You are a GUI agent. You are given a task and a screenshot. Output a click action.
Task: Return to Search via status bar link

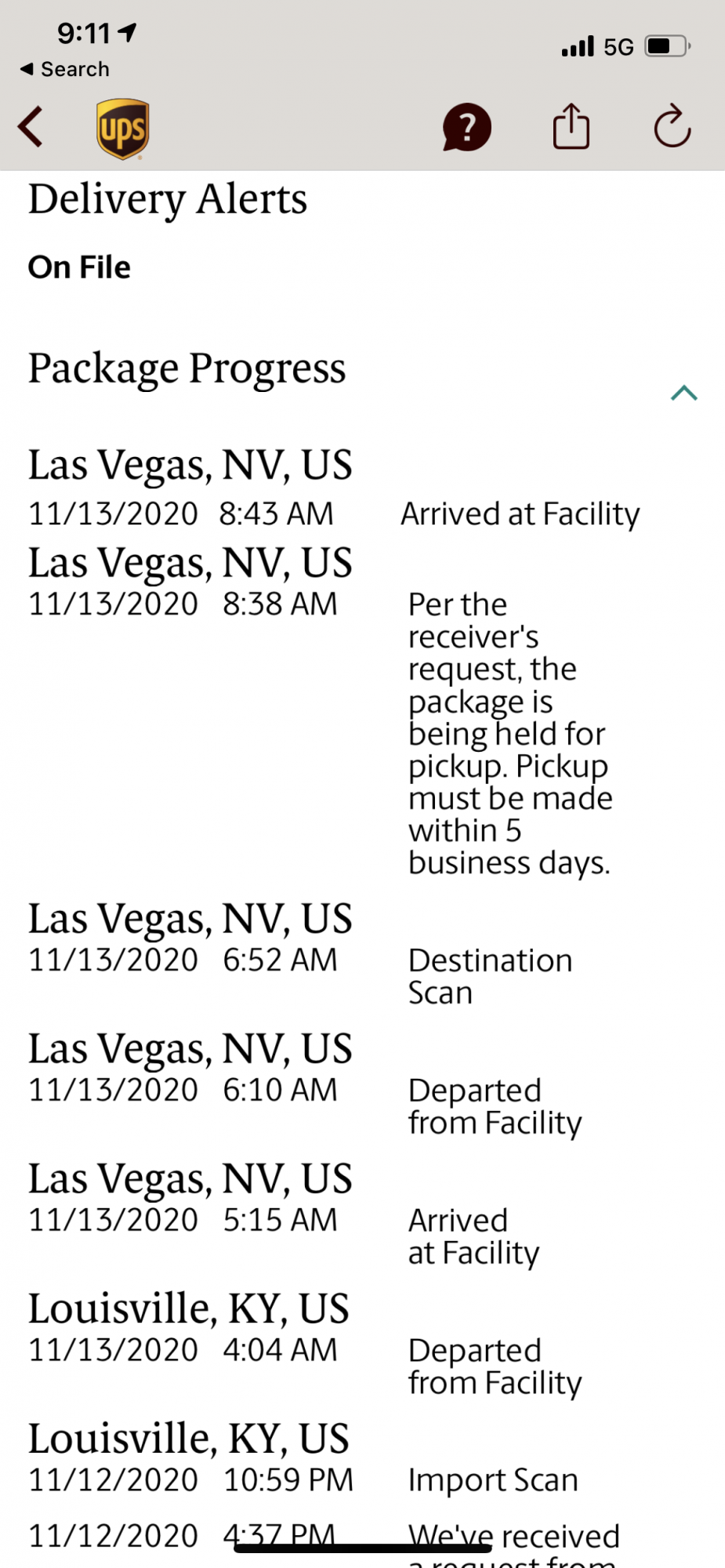tap(64, 69)
